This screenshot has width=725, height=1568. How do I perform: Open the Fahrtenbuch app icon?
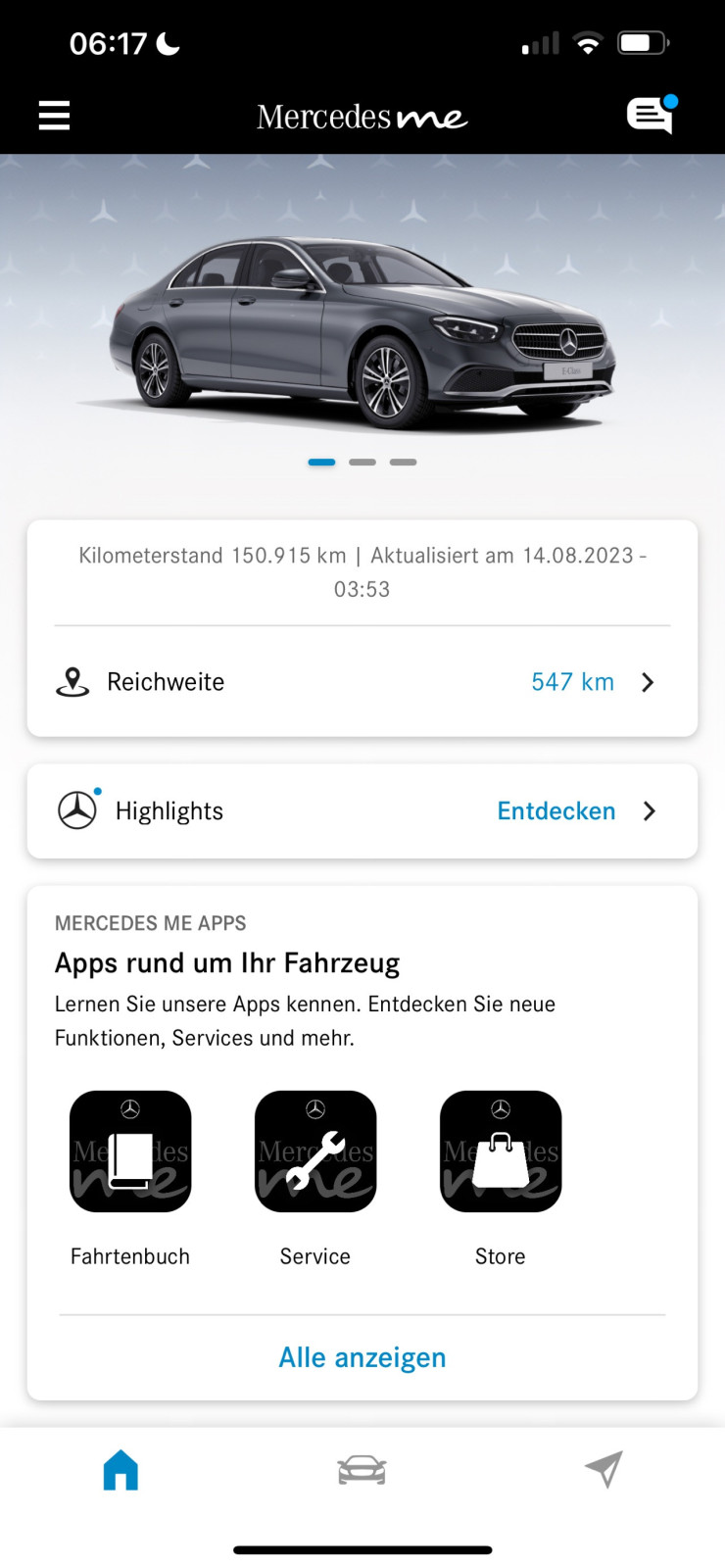pos(129,1151)
